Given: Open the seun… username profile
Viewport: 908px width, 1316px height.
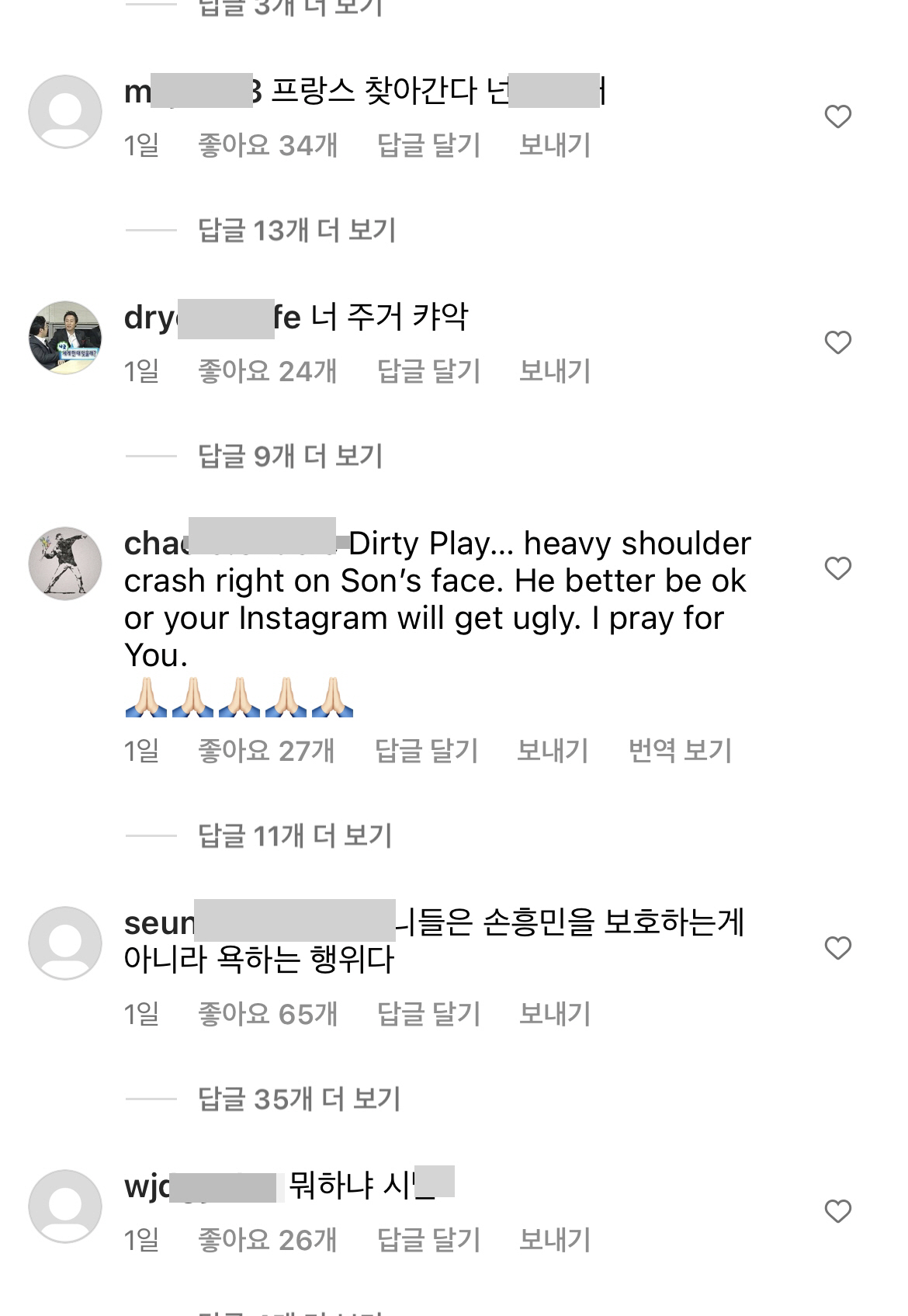Looking at the screenshot, I should (159, 924).
